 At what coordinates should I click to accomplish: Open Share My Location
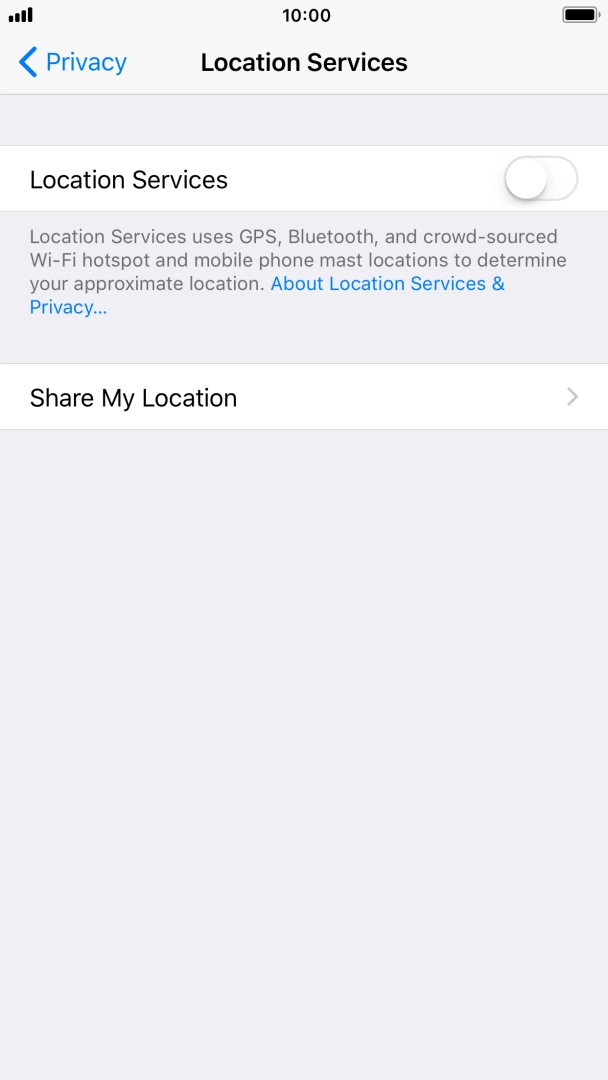click(304, 397)
